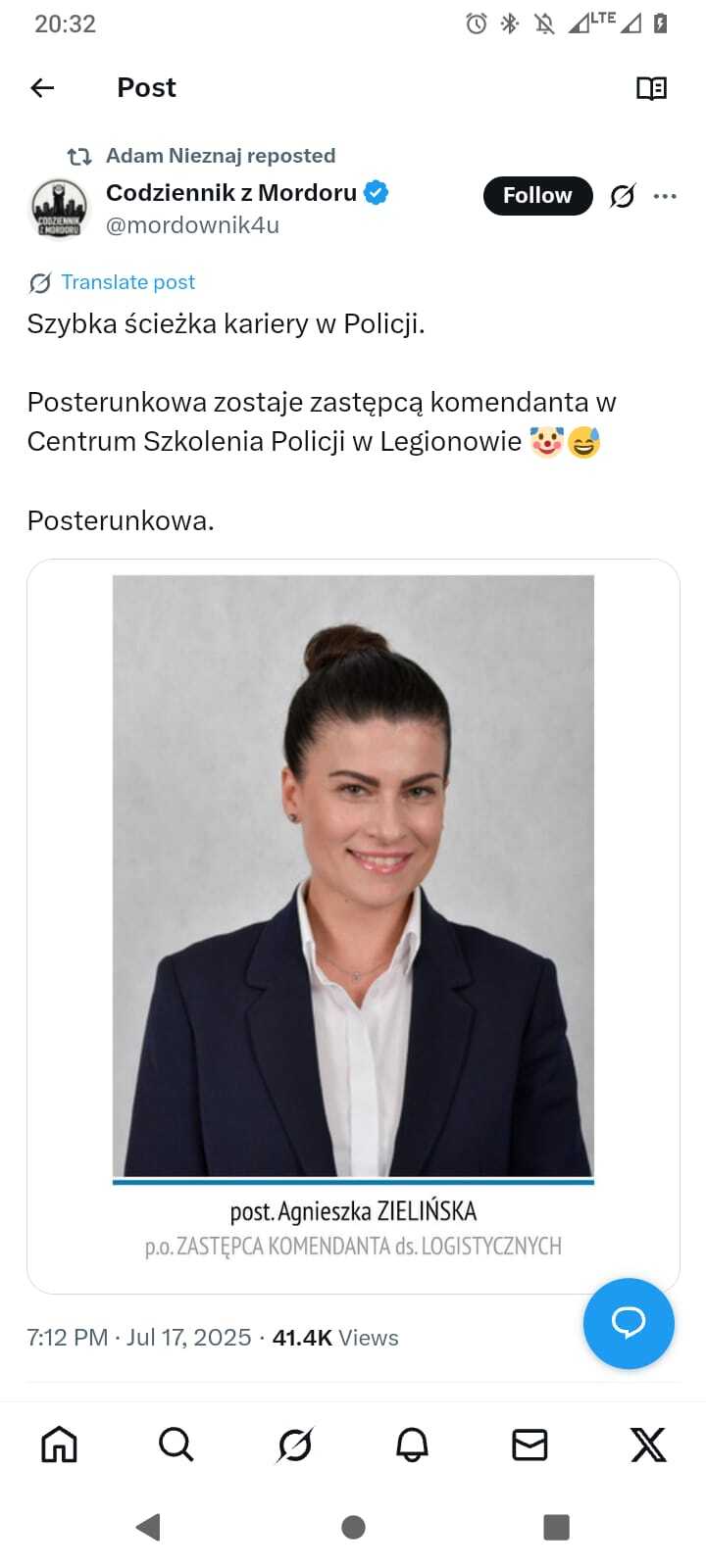The height and width of the screenshot is (1568, 706).
Task: Open the Notifications bell tab
Action: click(412, 1445)
